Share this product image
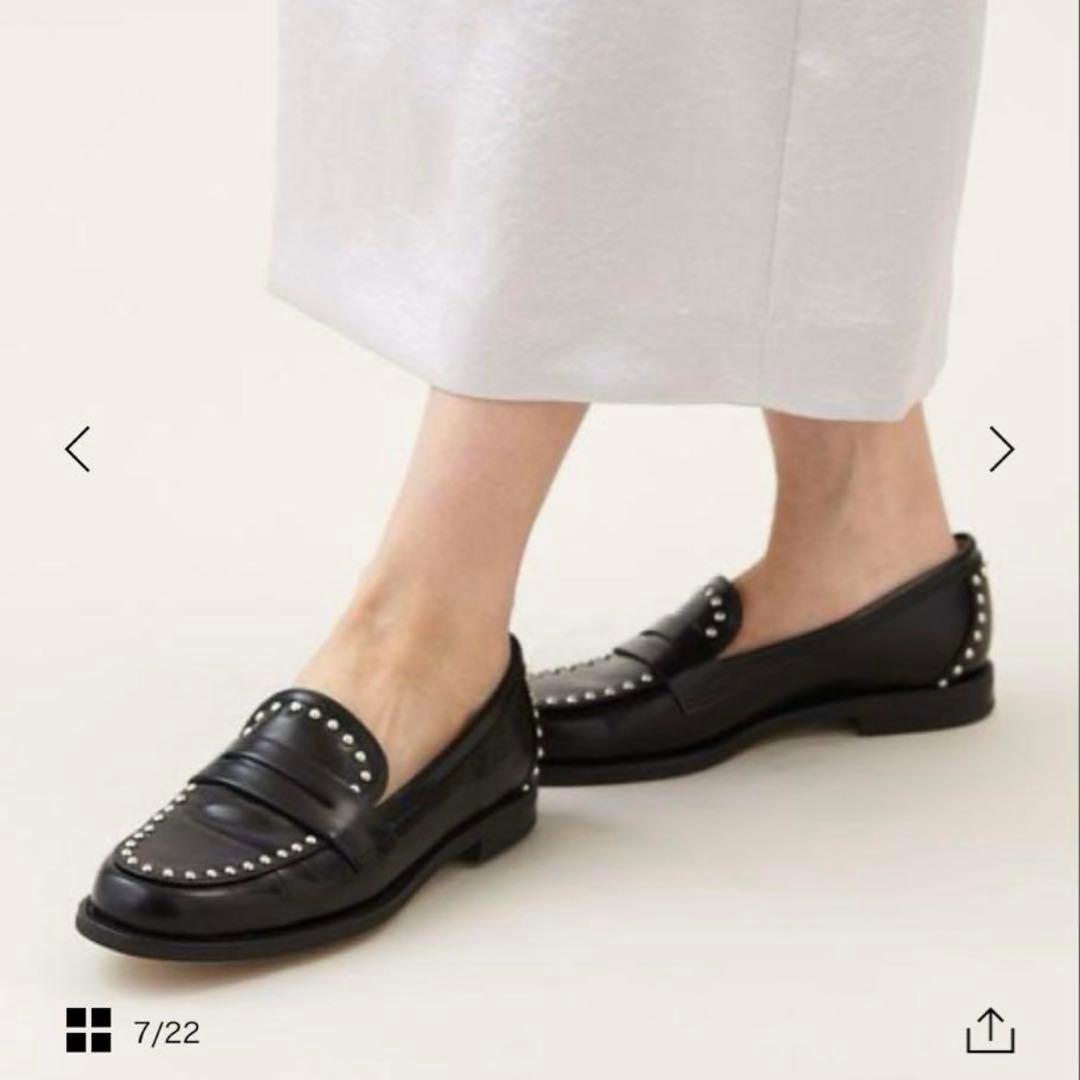This screenshot has height=1080, width=1080. point(990,1030)
